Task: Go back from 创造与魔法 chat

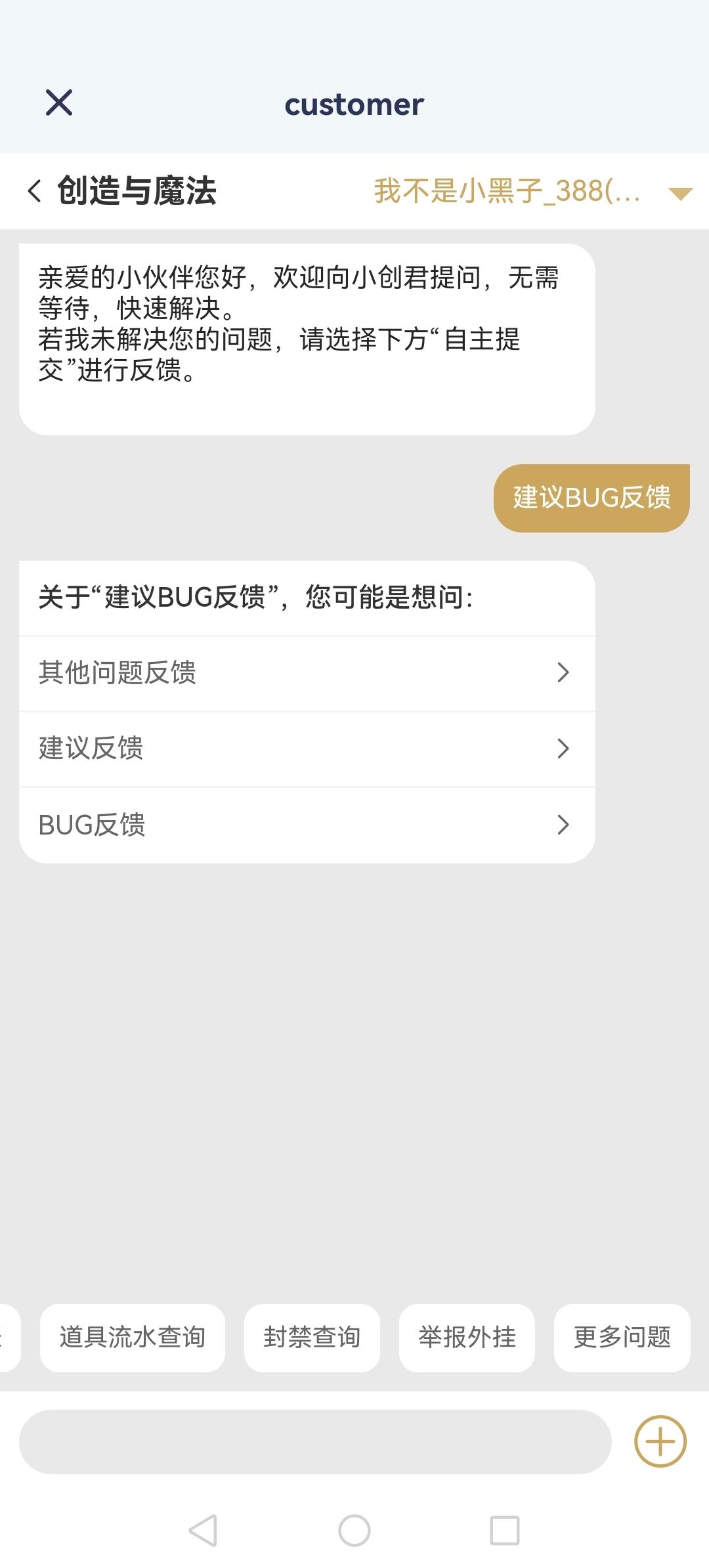Action: click(35, 191)
